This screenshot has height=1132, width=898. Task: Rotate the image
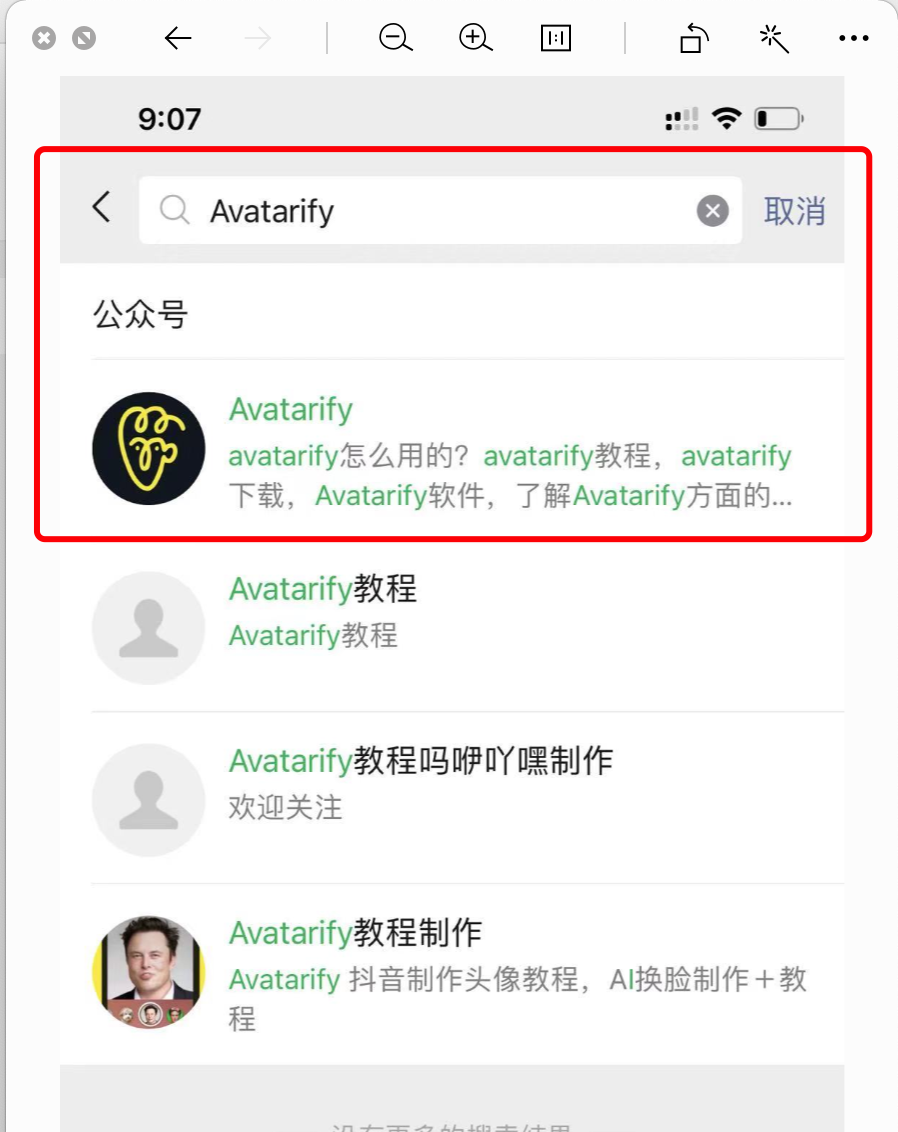point(694,39)
